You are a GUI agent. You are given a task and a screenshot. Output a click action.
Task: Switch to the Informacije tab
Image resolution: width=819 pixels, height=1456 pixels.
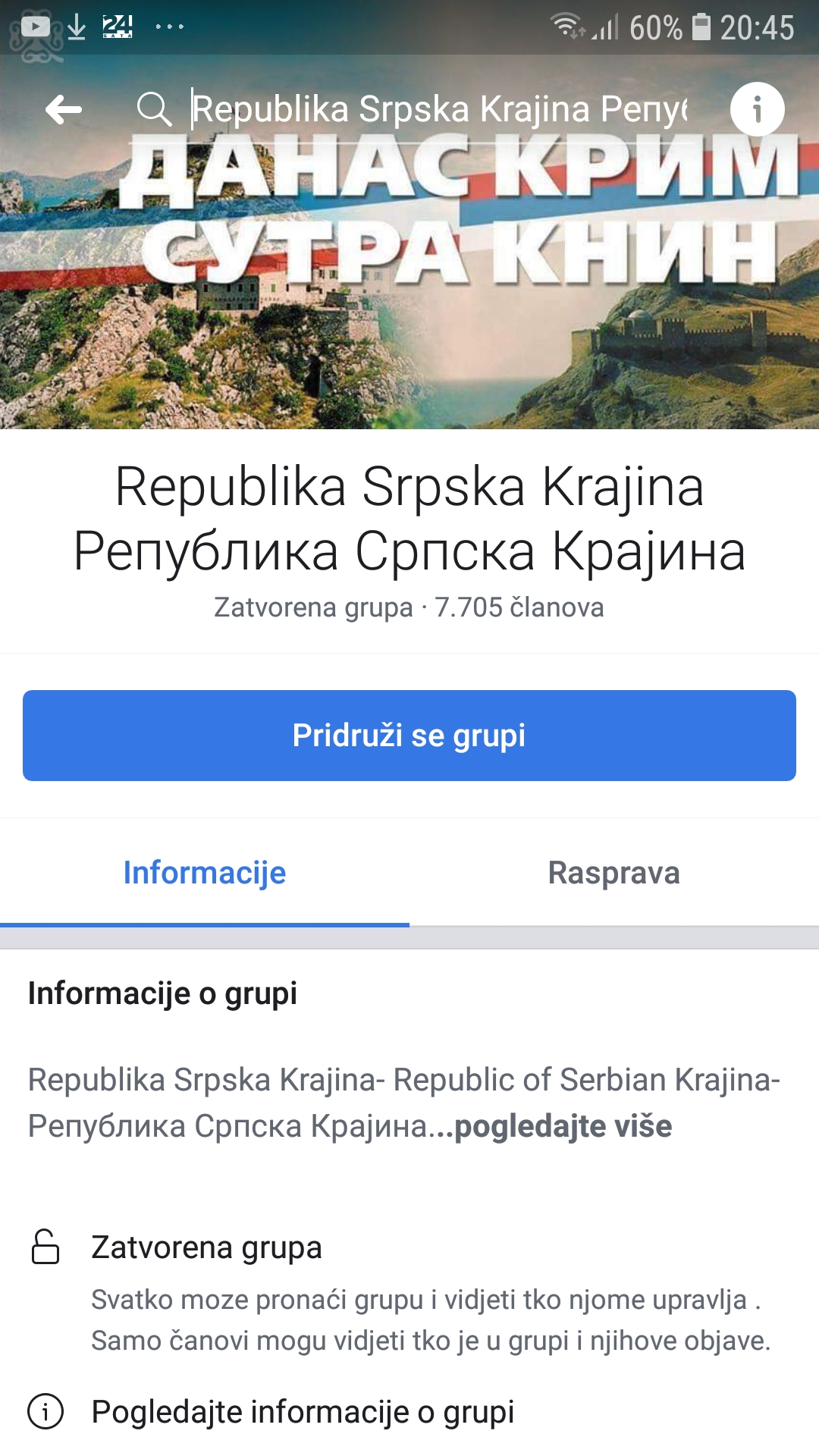pos(205,873)
